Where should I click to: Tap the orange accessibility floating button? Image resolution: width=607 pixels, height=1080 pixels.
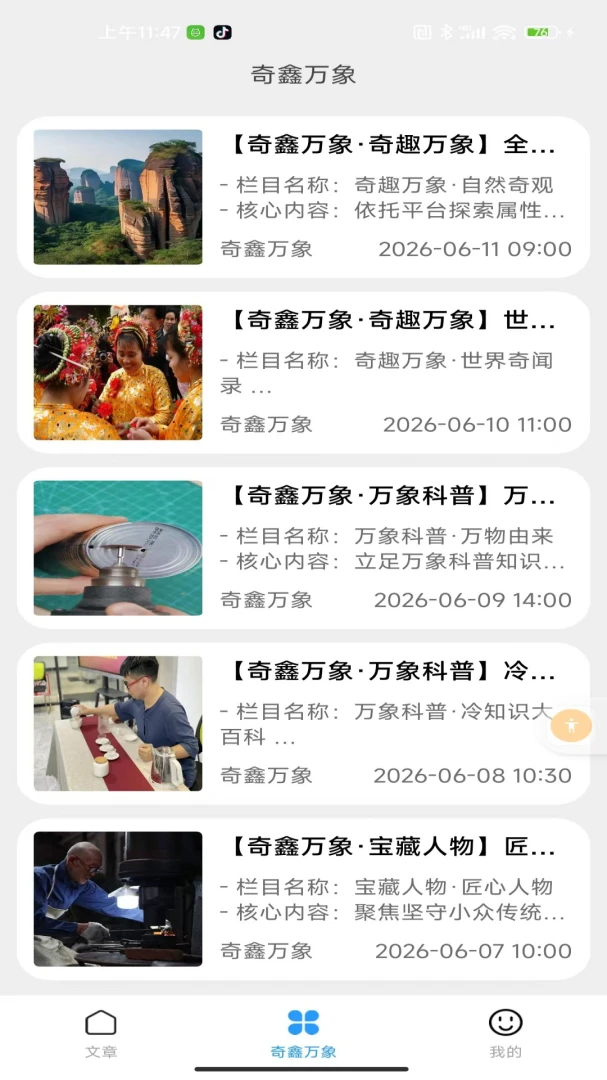click(571, 725)
